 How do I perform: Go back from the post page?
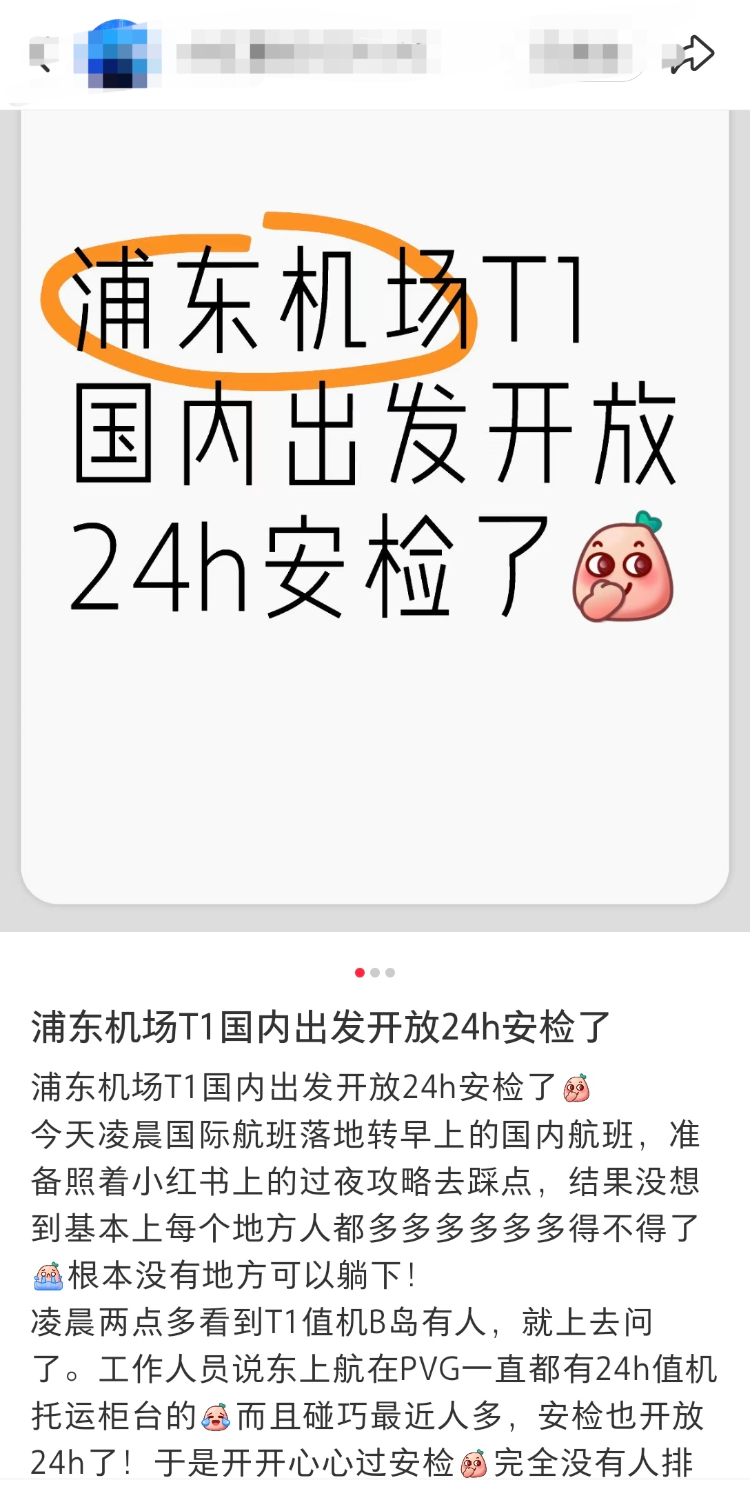click(x=42, y=54)
